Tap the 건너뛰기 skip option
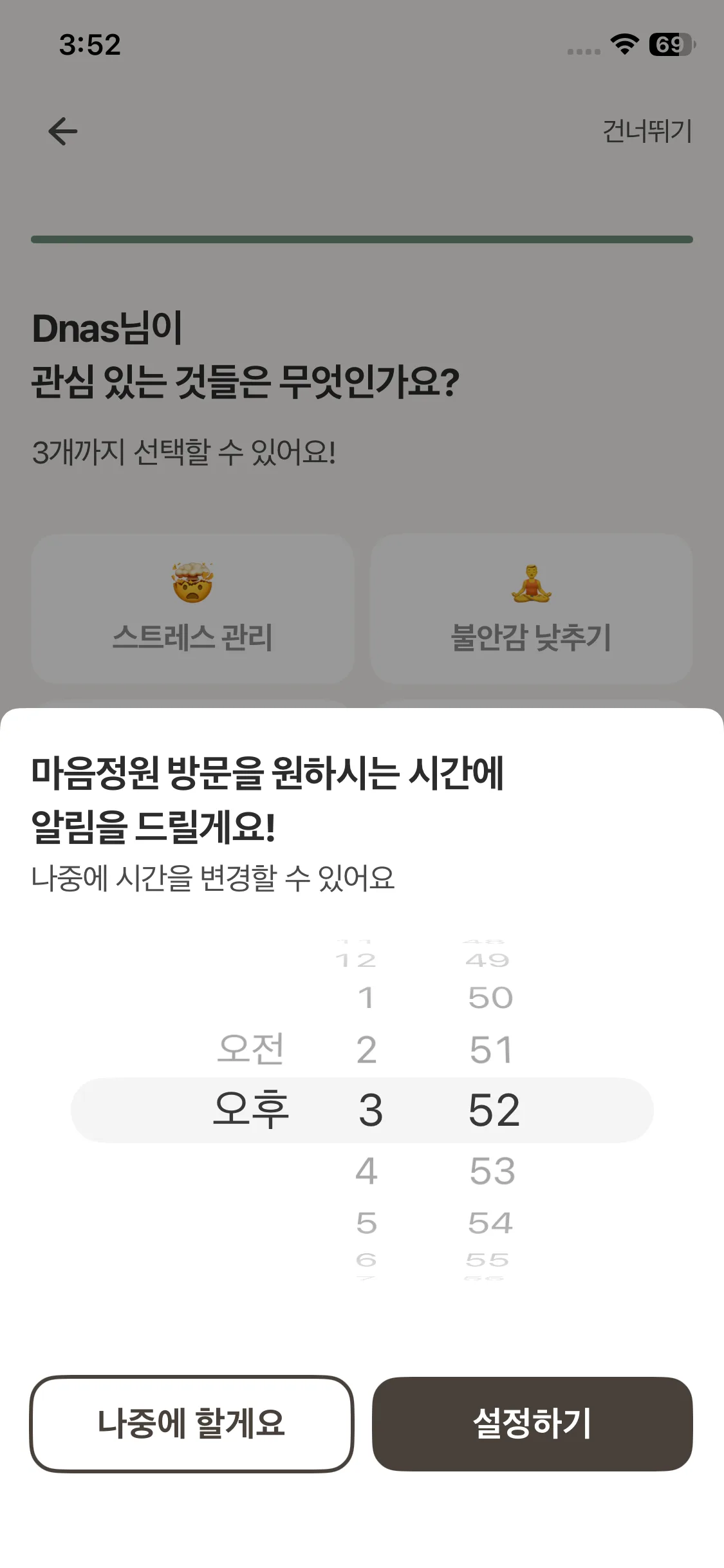This screenshot has height=1568, width=724. coord(647,131)
